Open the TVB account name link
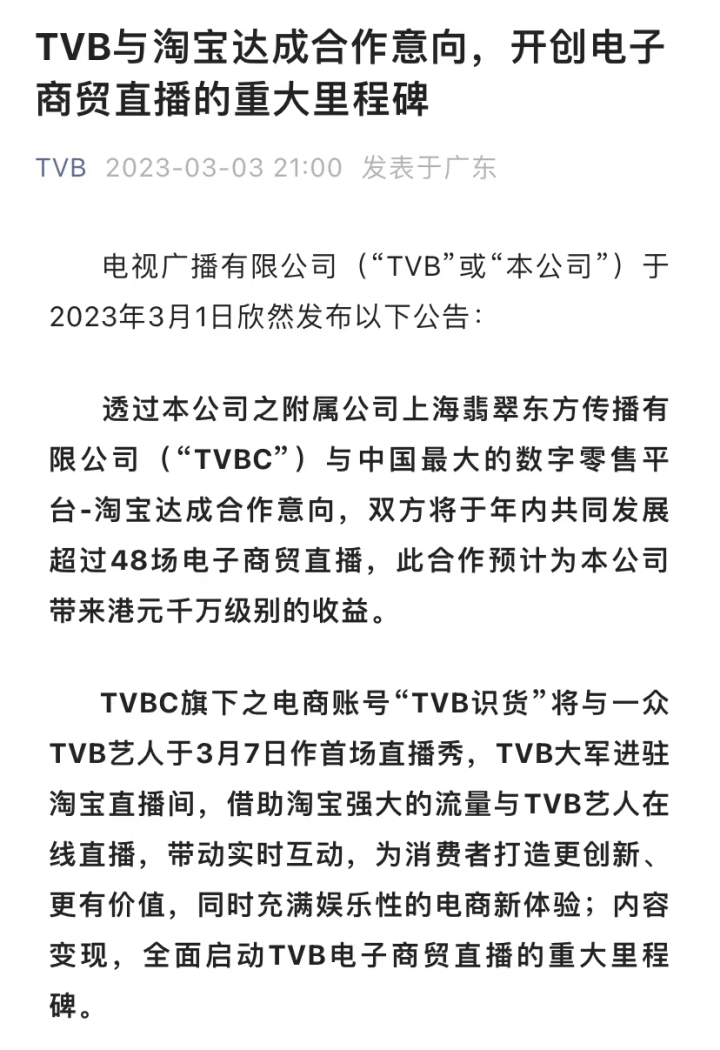 click(x=61, y=167)
